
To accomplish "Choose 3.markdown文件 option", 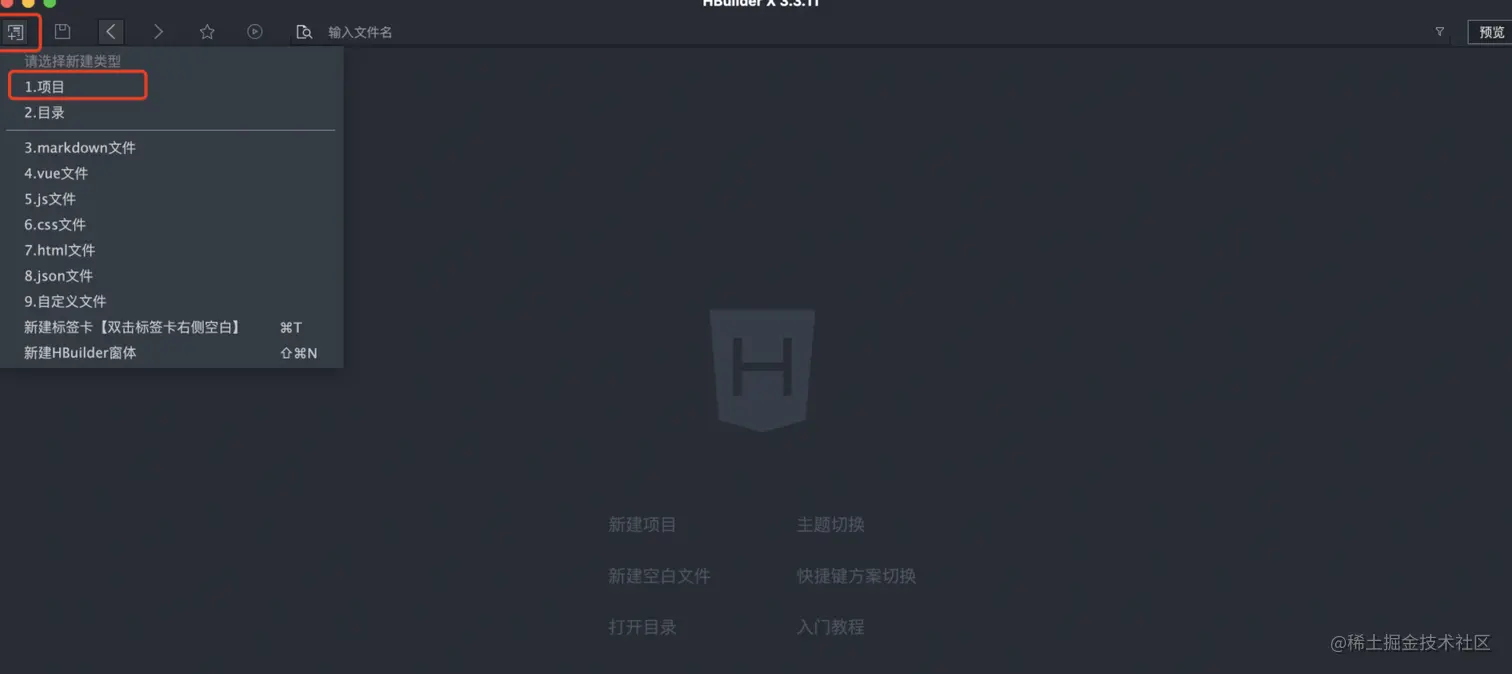I will click(x=80, y=148).
